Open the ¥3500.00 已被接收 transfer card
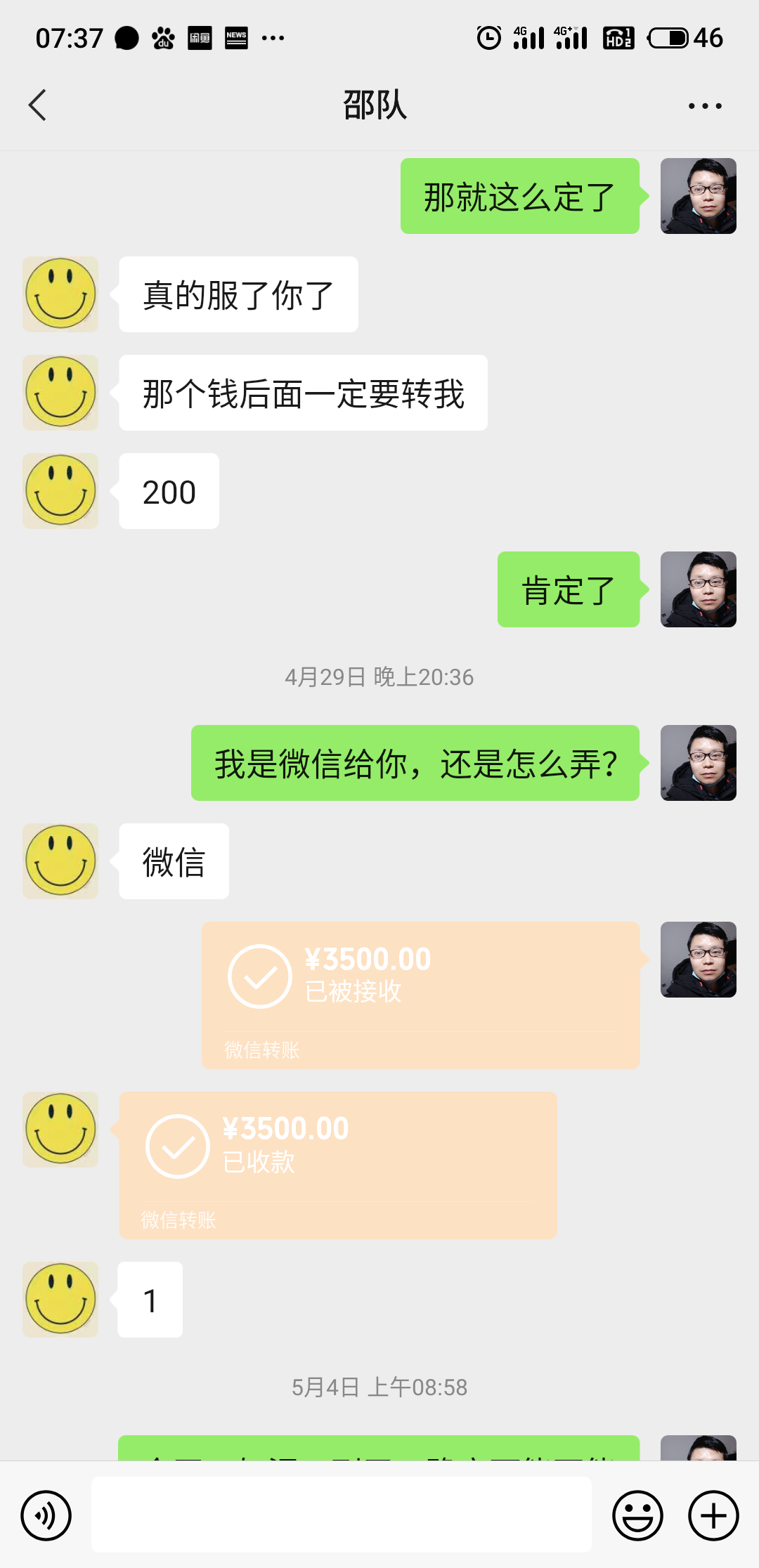The height and width of the screenshot is (1568, 759). tap(420, 994)
